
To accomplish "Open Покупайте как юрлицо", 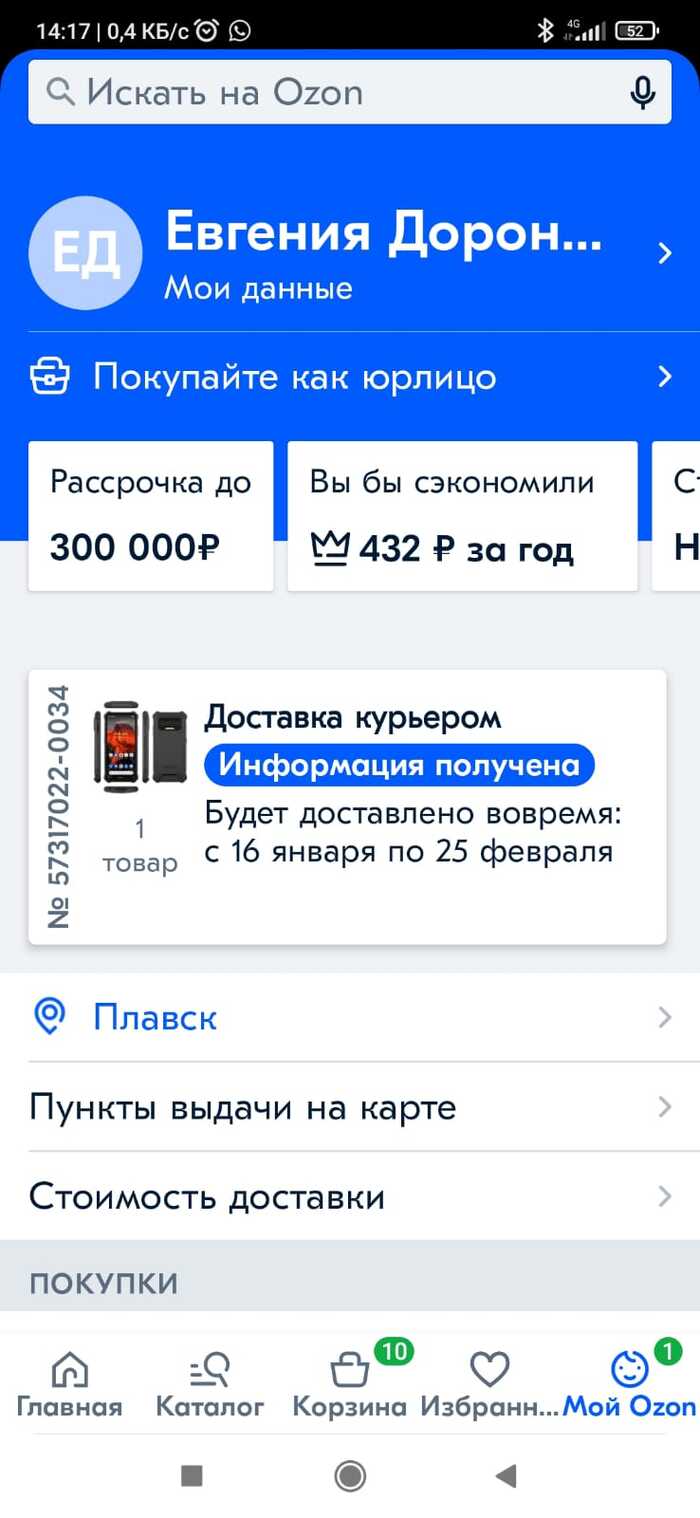I will pos(350,377).
